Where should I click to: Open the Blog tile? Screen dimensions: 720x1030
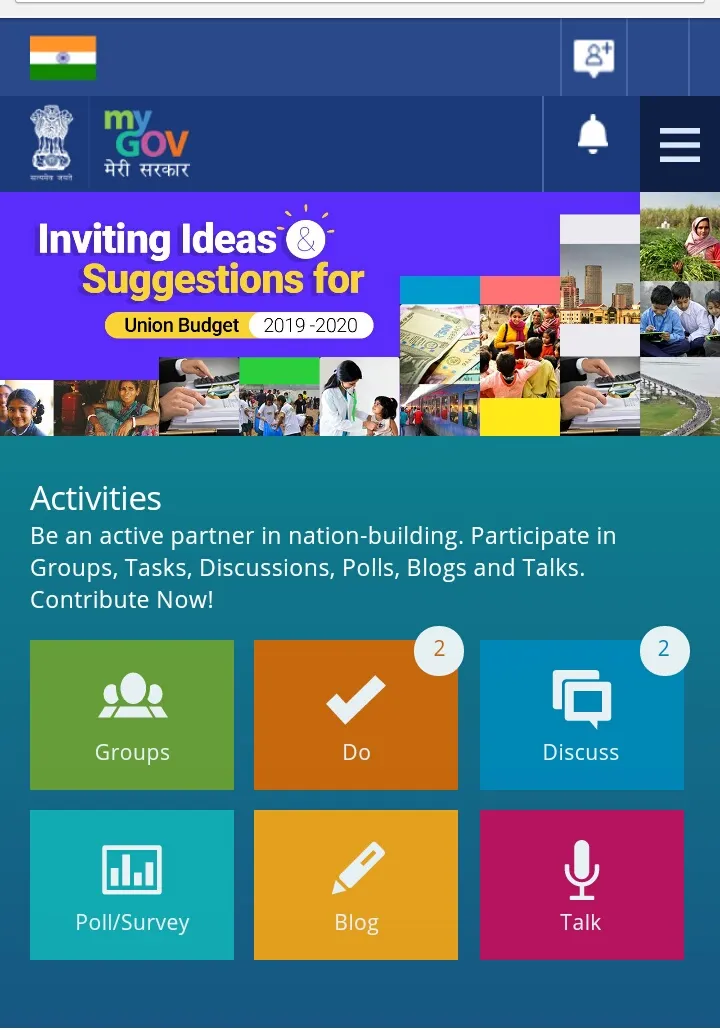tap(356, 885)
